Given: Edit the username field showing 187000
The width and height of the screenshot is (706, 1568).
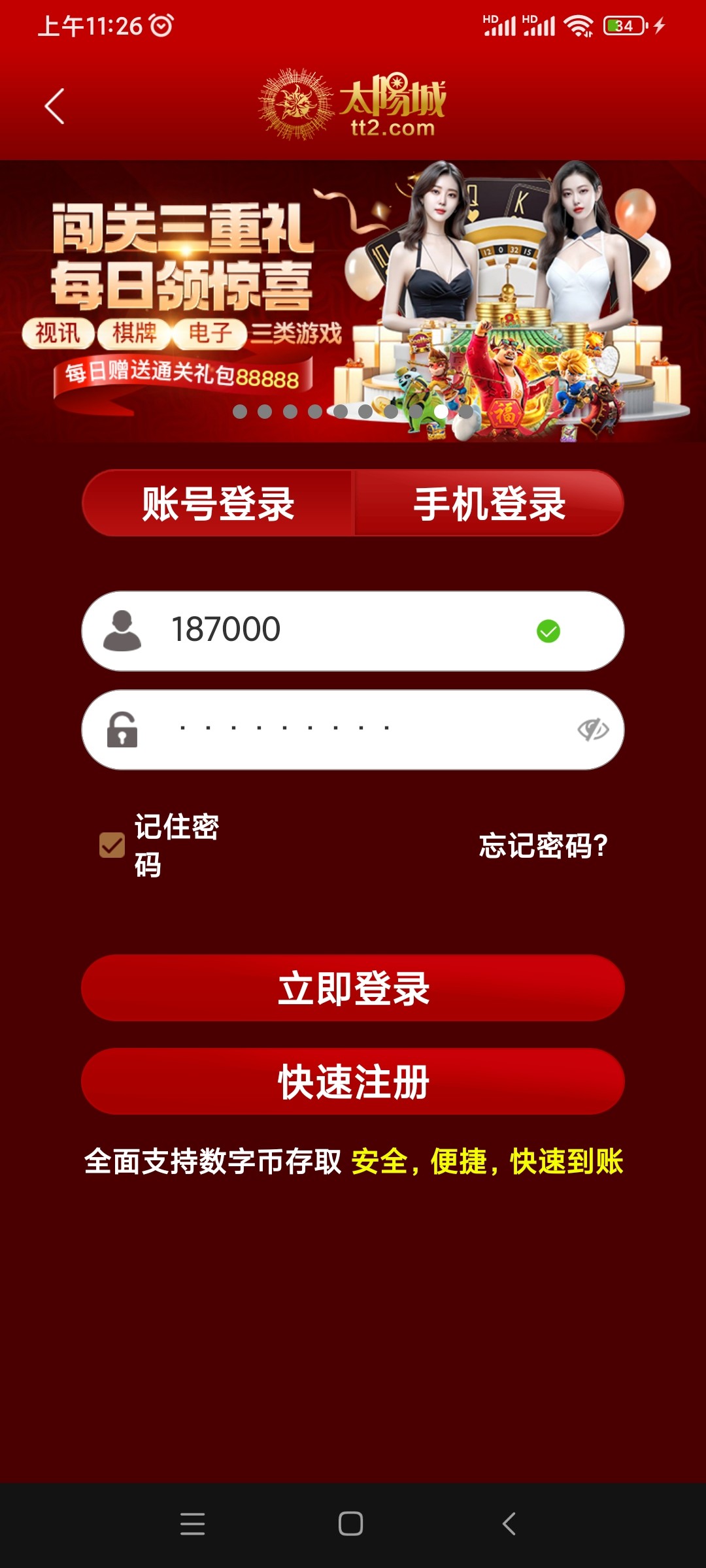Looking at the screenshot, I should tap(340, 630).
